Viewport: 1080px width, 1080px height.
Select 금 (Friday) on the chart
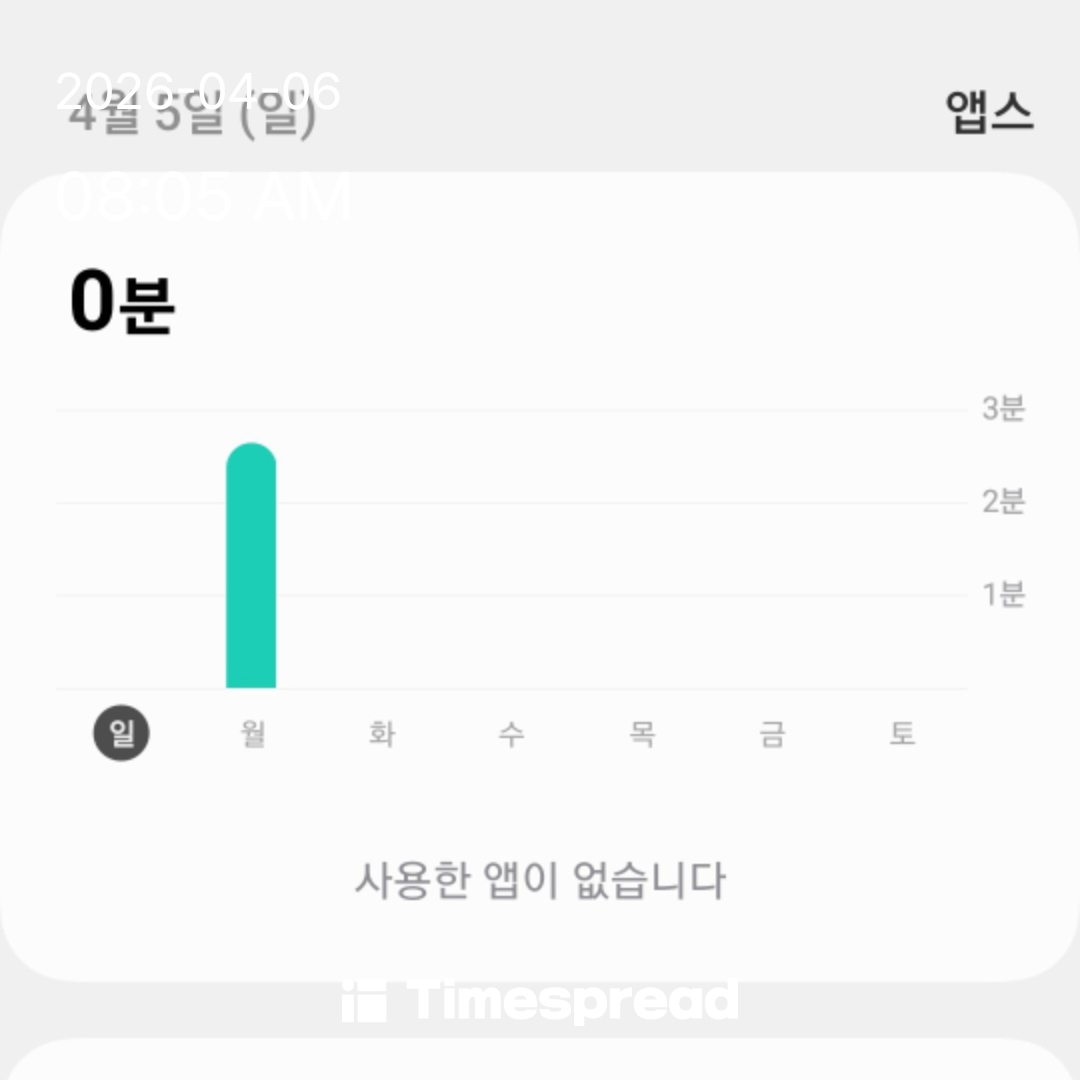[771, 734]
